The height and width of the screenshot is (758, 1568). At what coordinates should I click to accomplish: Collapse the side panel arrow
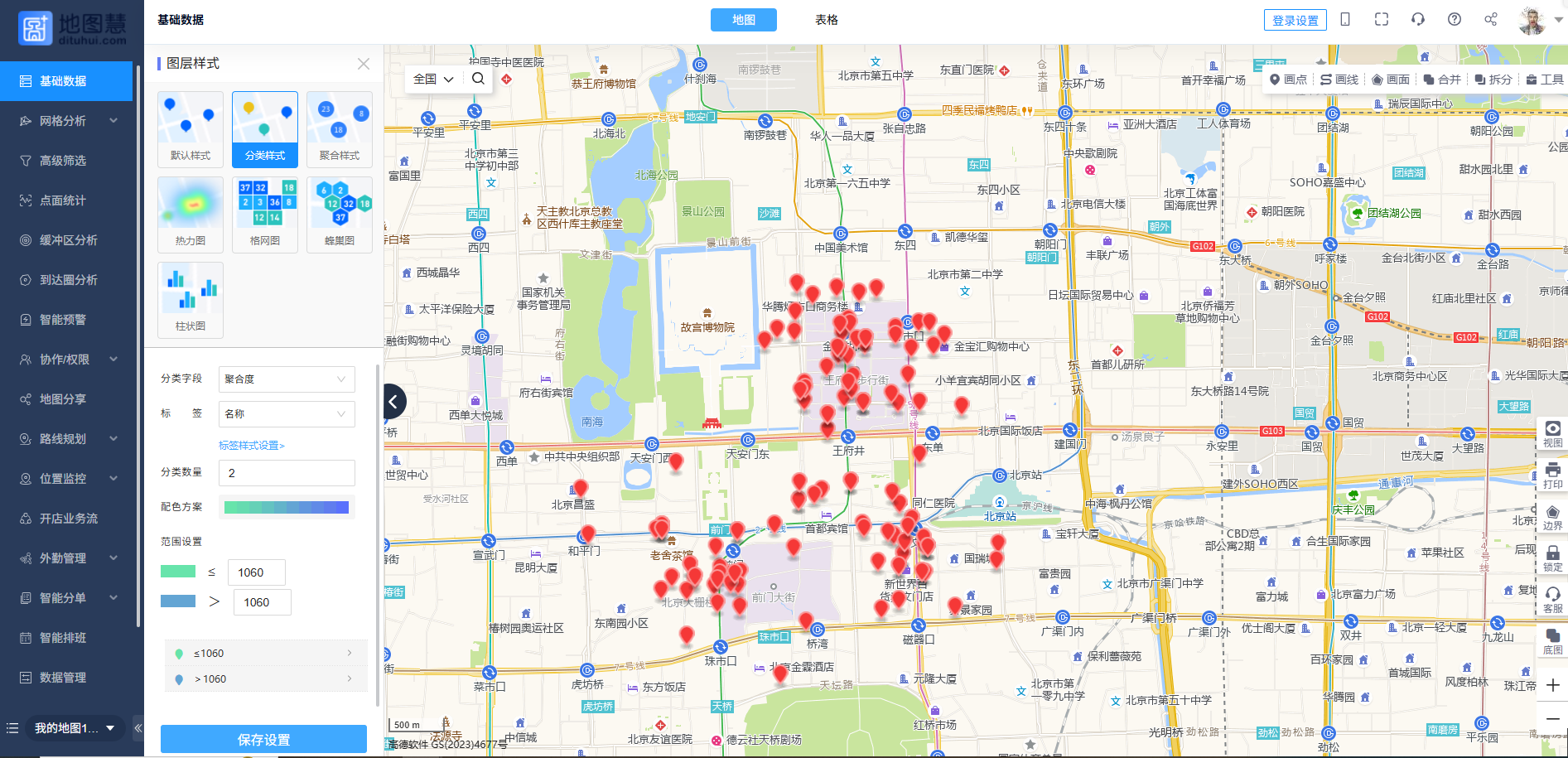coord(394,403)
